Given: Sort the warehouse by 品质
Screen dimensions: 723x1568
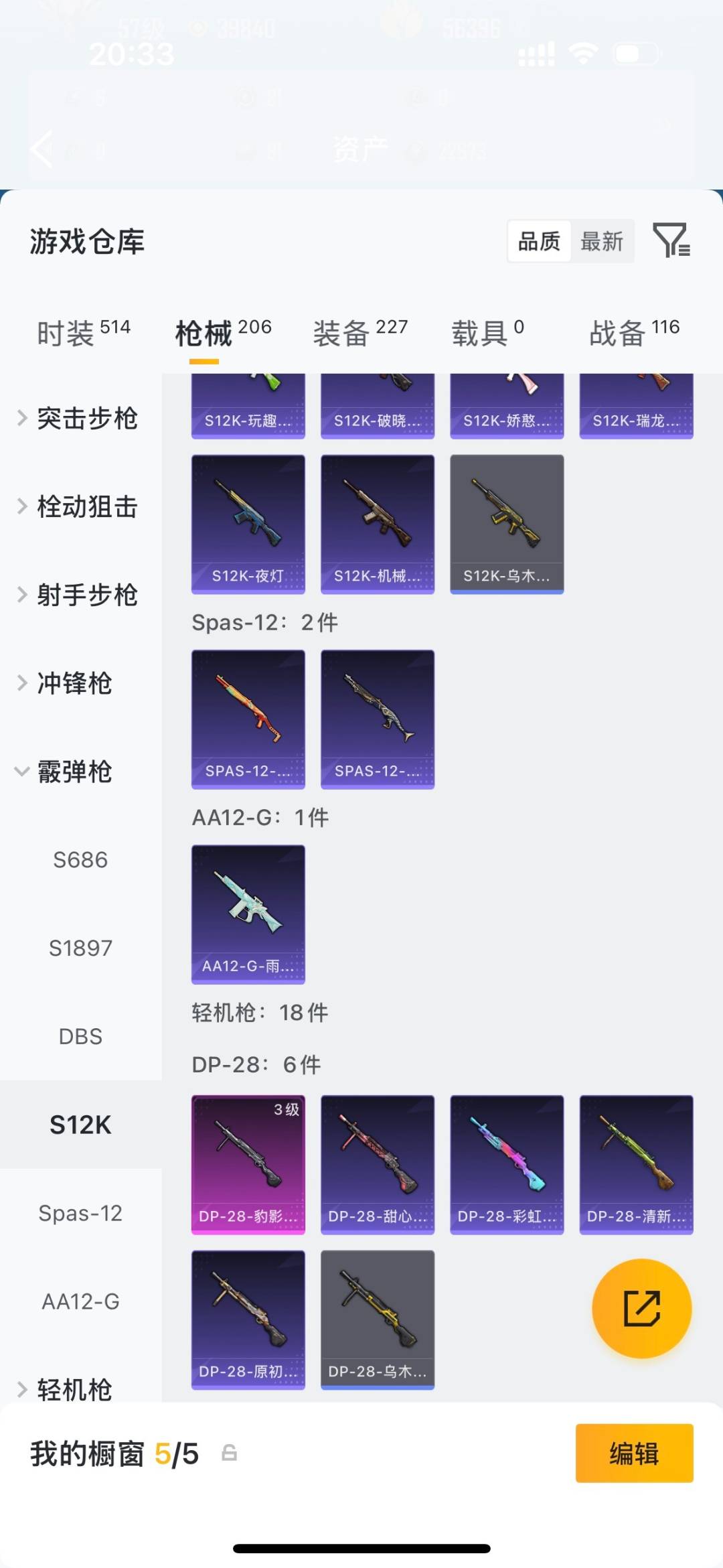Looking at the screenshot, I should tap(538, 242).
